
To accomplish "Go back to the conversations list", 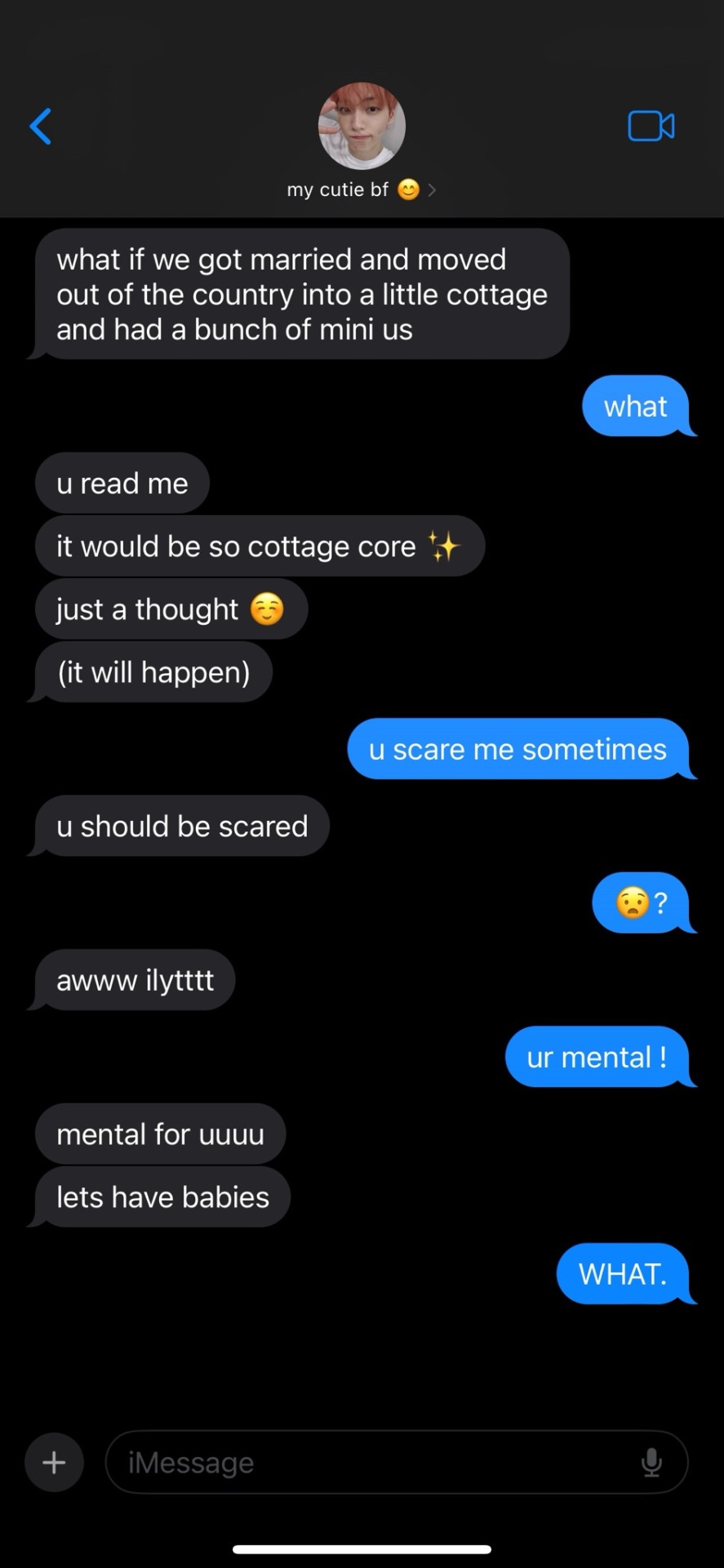I will pos(41,127).
